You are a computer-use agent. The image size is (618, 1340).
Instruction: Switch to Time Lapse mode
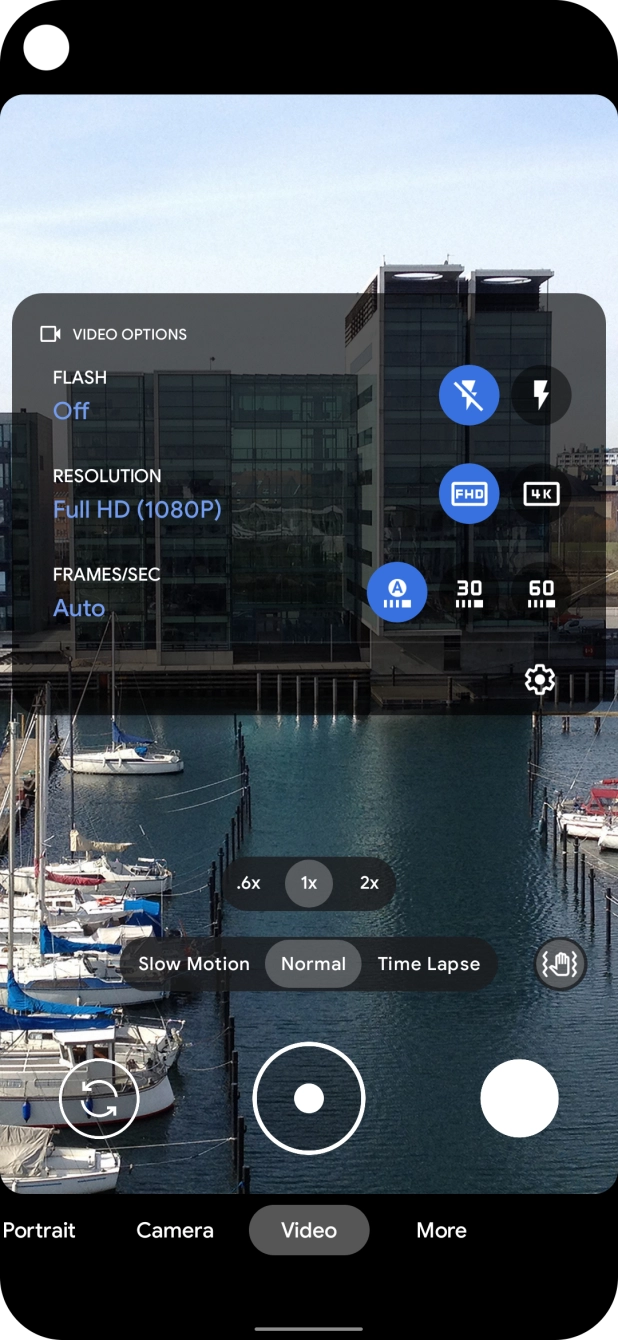click(x=429, y=964)
